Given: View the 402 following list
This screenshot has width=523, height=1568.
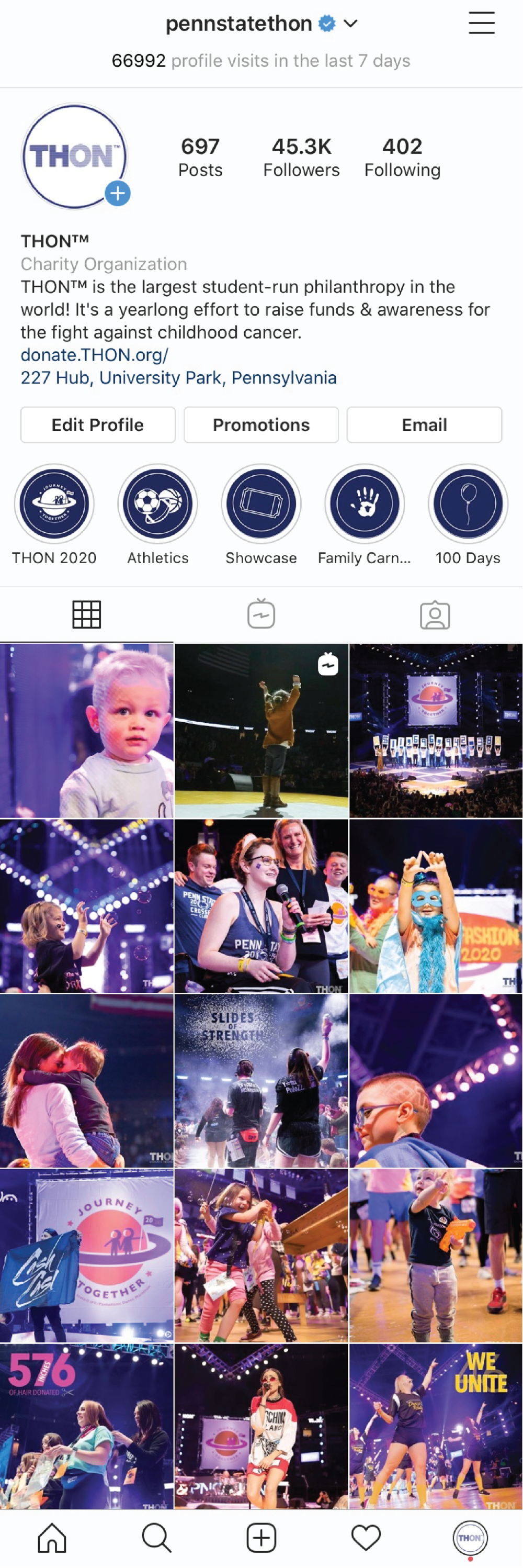Looking at the screenshot, I should pyautogui.click(x=402, y=157).
